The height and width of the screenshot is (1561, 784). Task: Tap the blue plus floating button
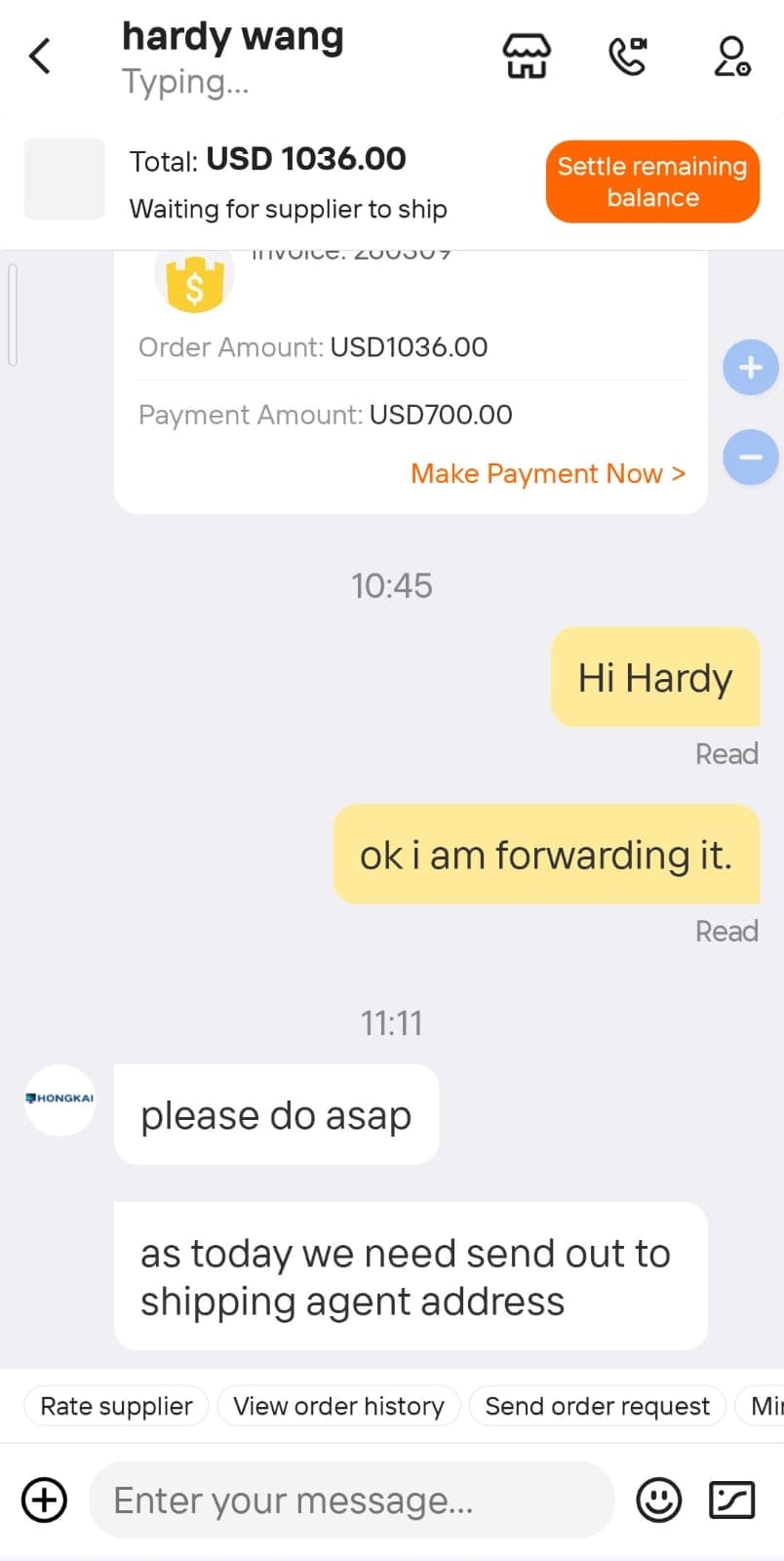click(750, 368)
